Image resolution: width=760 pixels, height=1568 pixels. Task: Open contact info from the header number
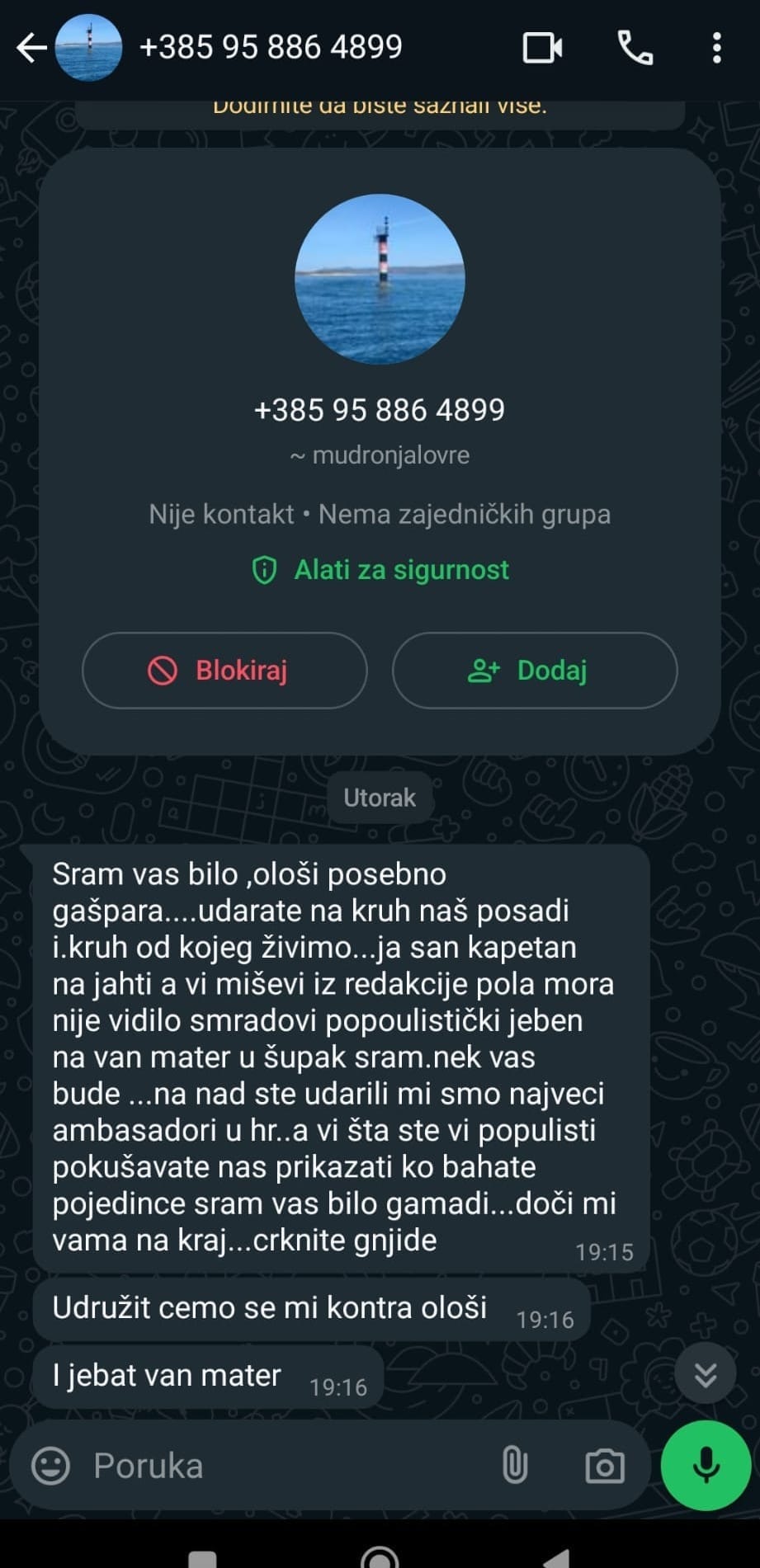[x=271, y=47]
